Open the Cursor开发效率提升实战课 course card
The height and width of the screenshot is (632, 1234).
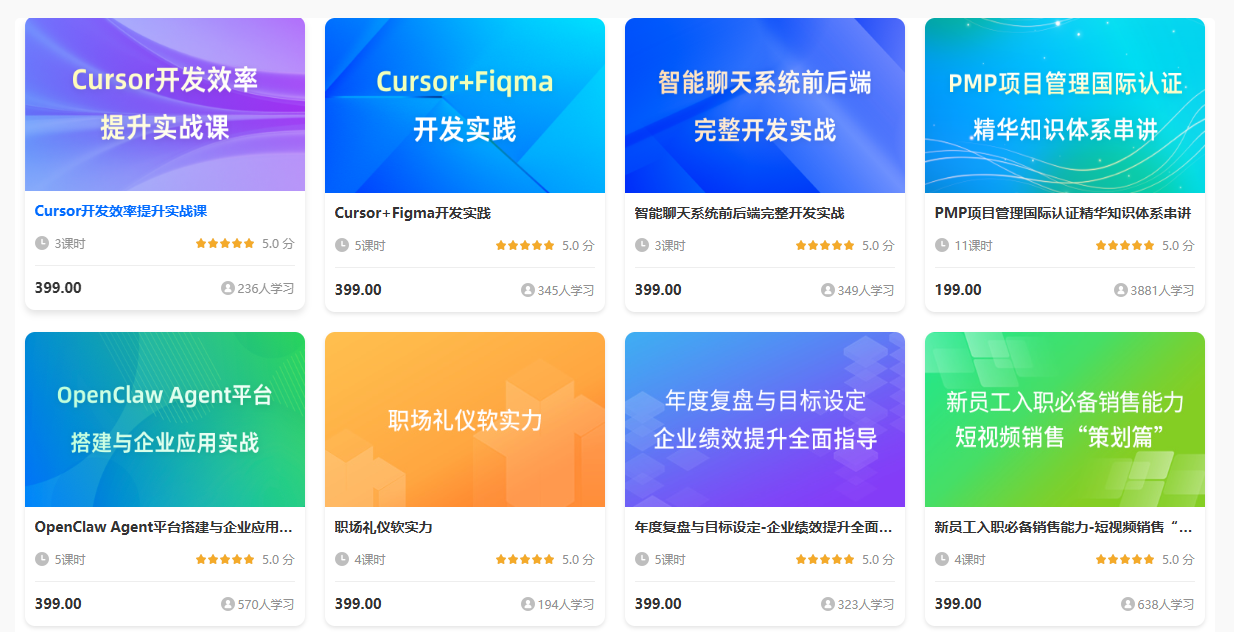point(165,105)
